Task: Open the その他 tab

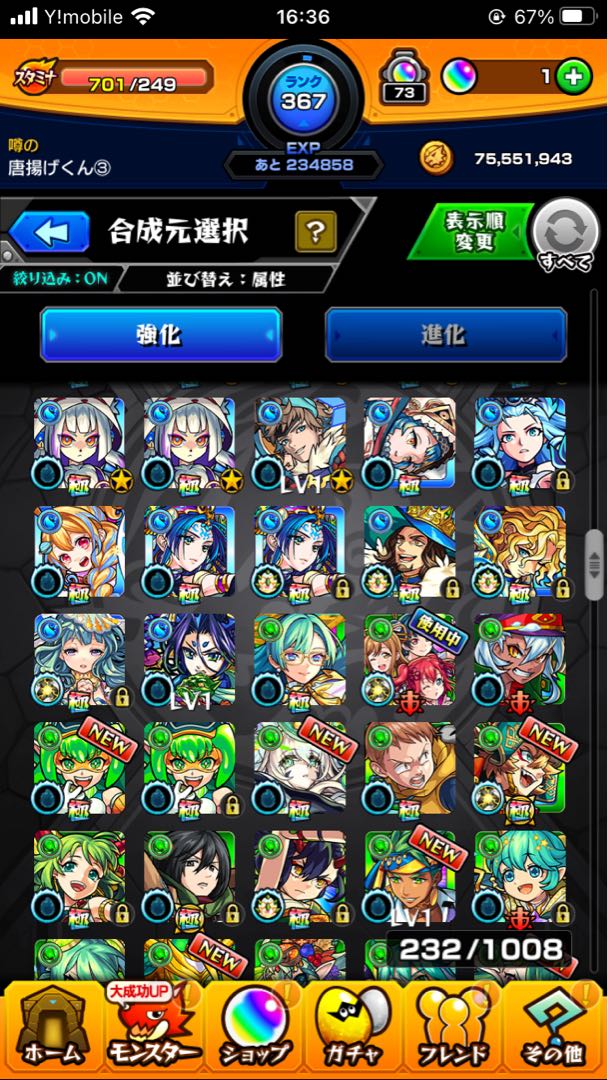Action: pyautogui.click(x=554, y=1031)
